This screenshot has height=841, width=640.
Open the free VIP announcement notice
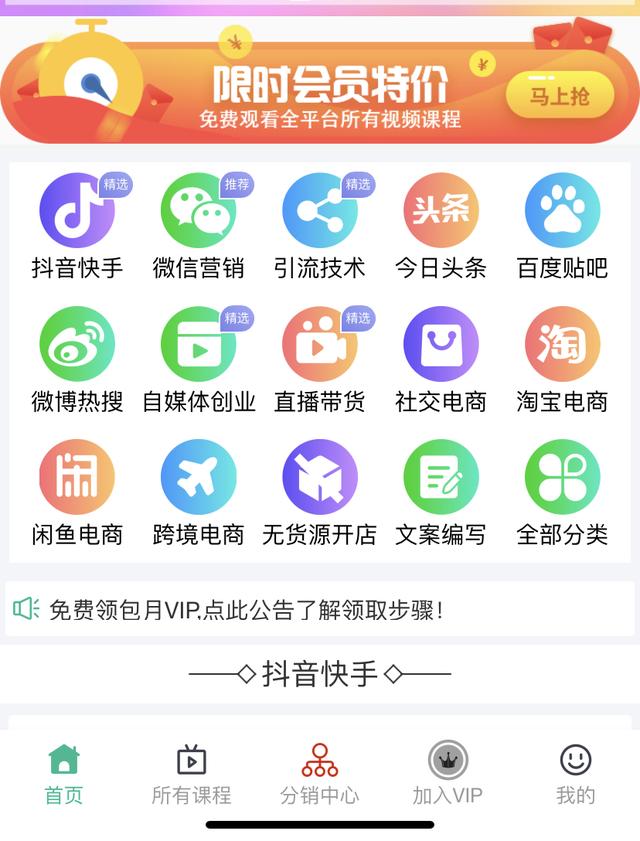(245, 609)
